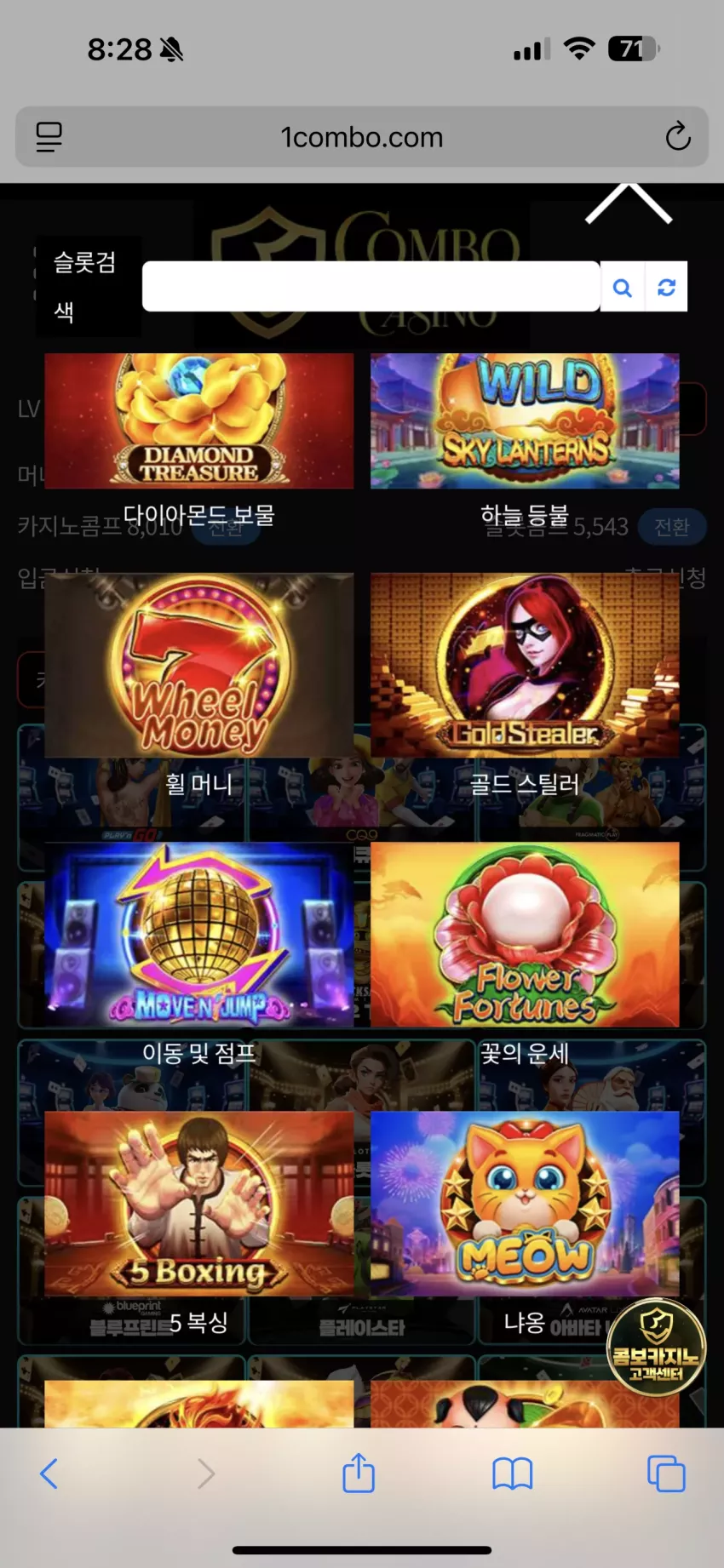The width and height of the screenshot is (724, 1568).
Task: Select the Flower Fortunes game
Action: point(525,934)
